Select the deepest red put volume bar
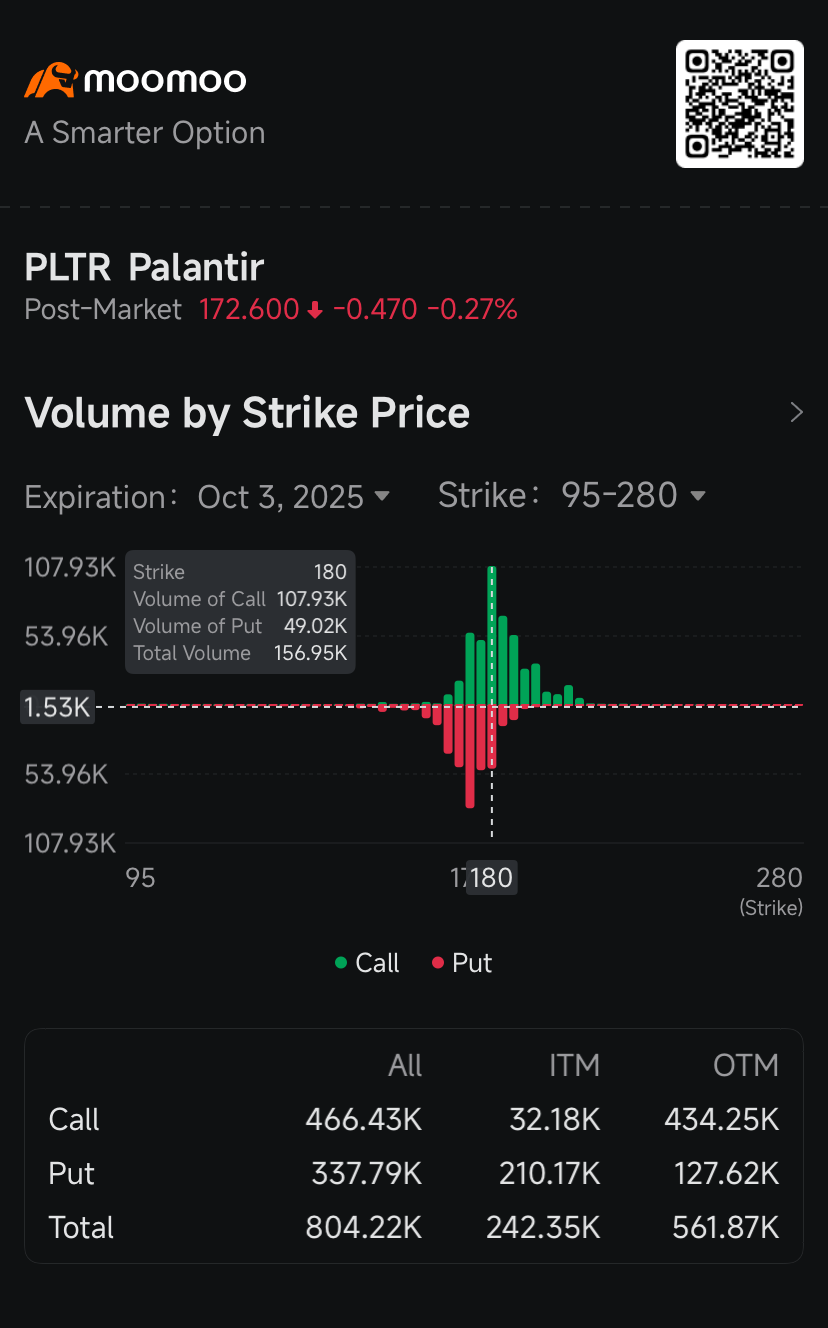The height and width of the screenshot is (1328, 828). pos(470,755)
